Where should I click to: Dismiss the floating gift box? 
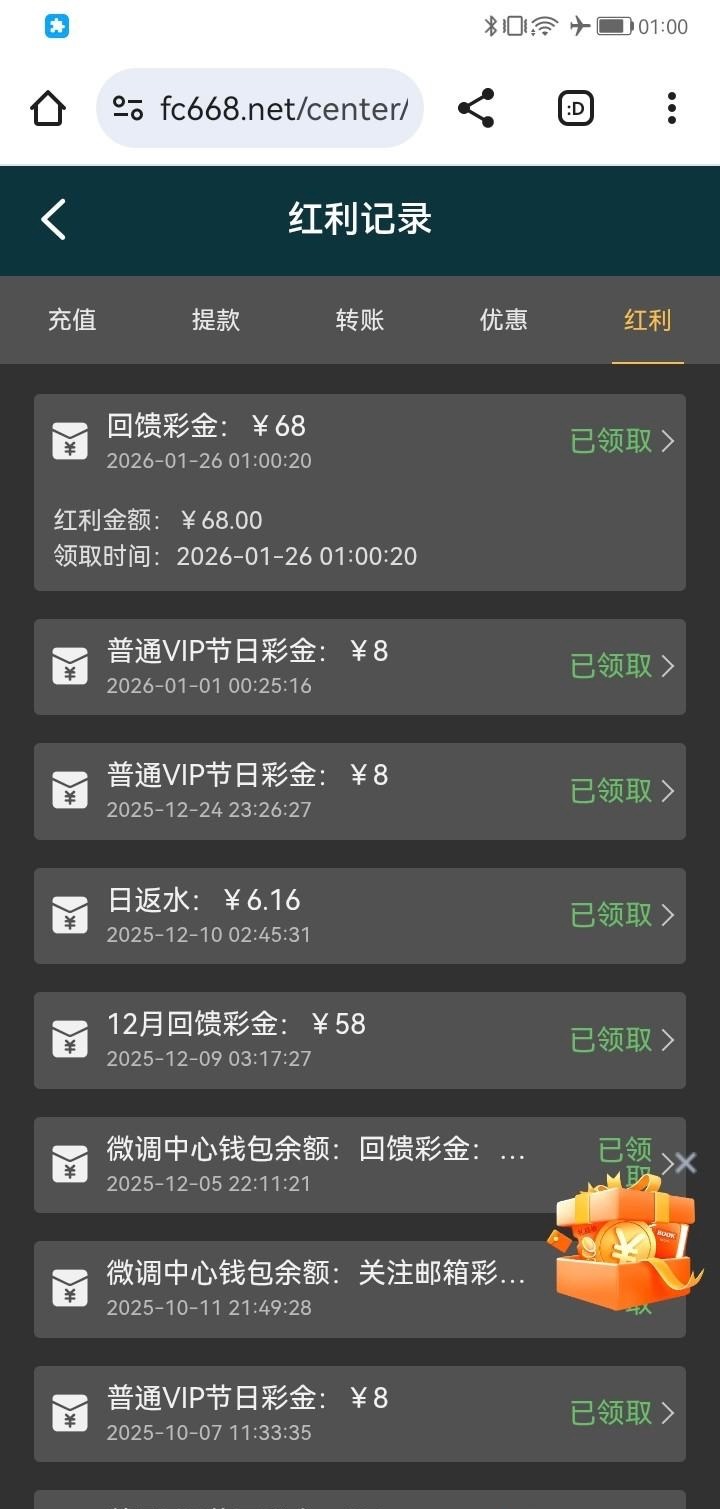(x=686, y=1162)
